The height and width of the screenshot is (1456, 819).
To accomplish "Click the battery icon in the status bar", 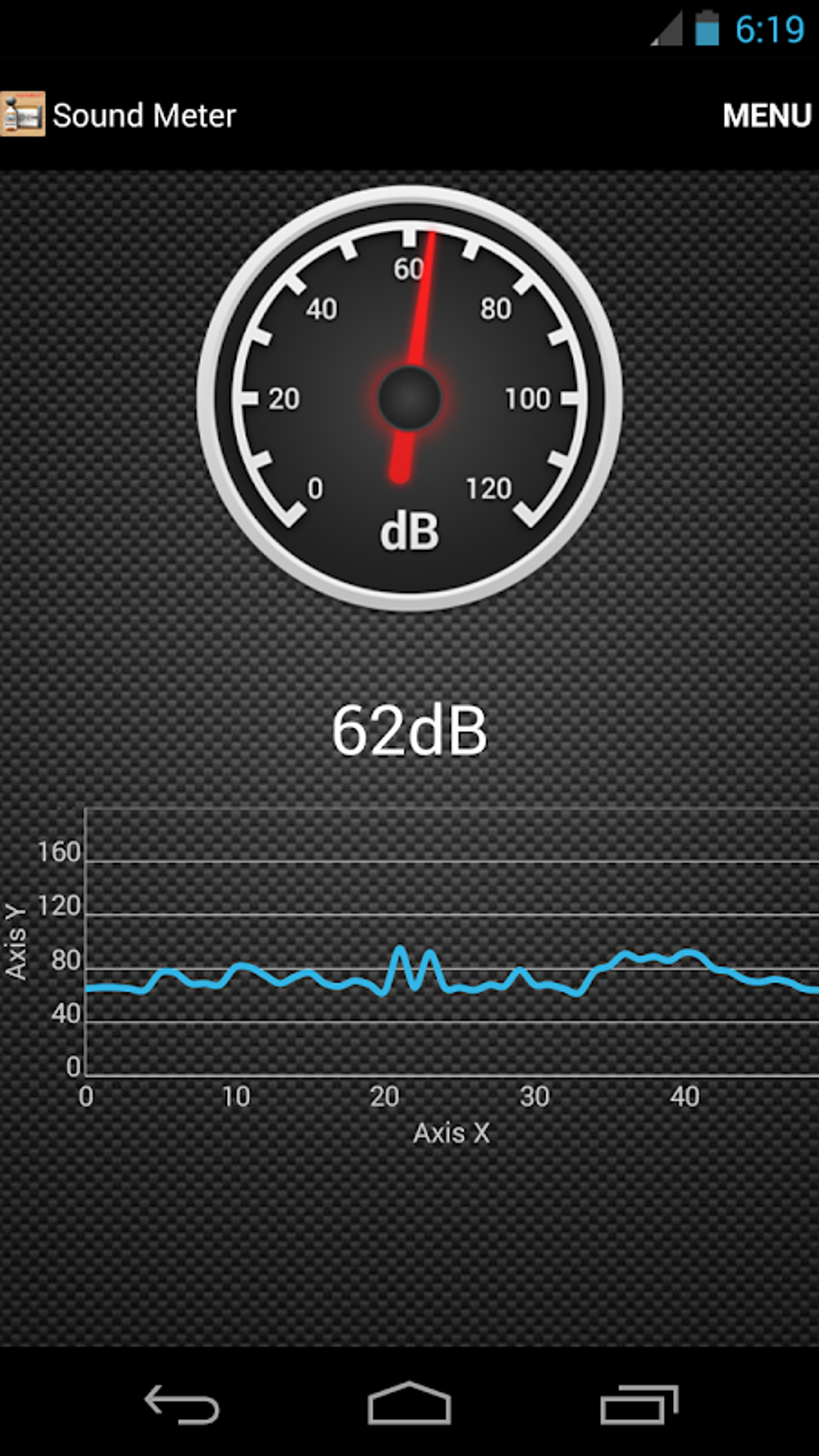I will click(707, 27).
